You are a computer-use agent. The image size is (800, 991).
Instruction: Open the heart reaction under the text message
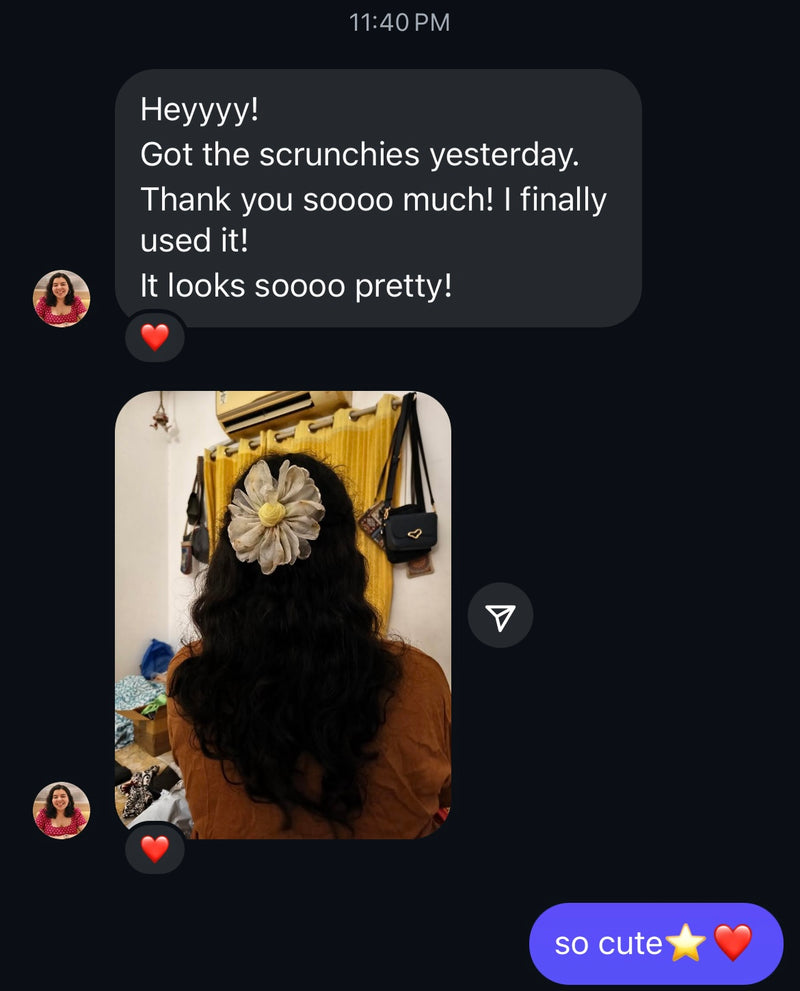[155, 338]
